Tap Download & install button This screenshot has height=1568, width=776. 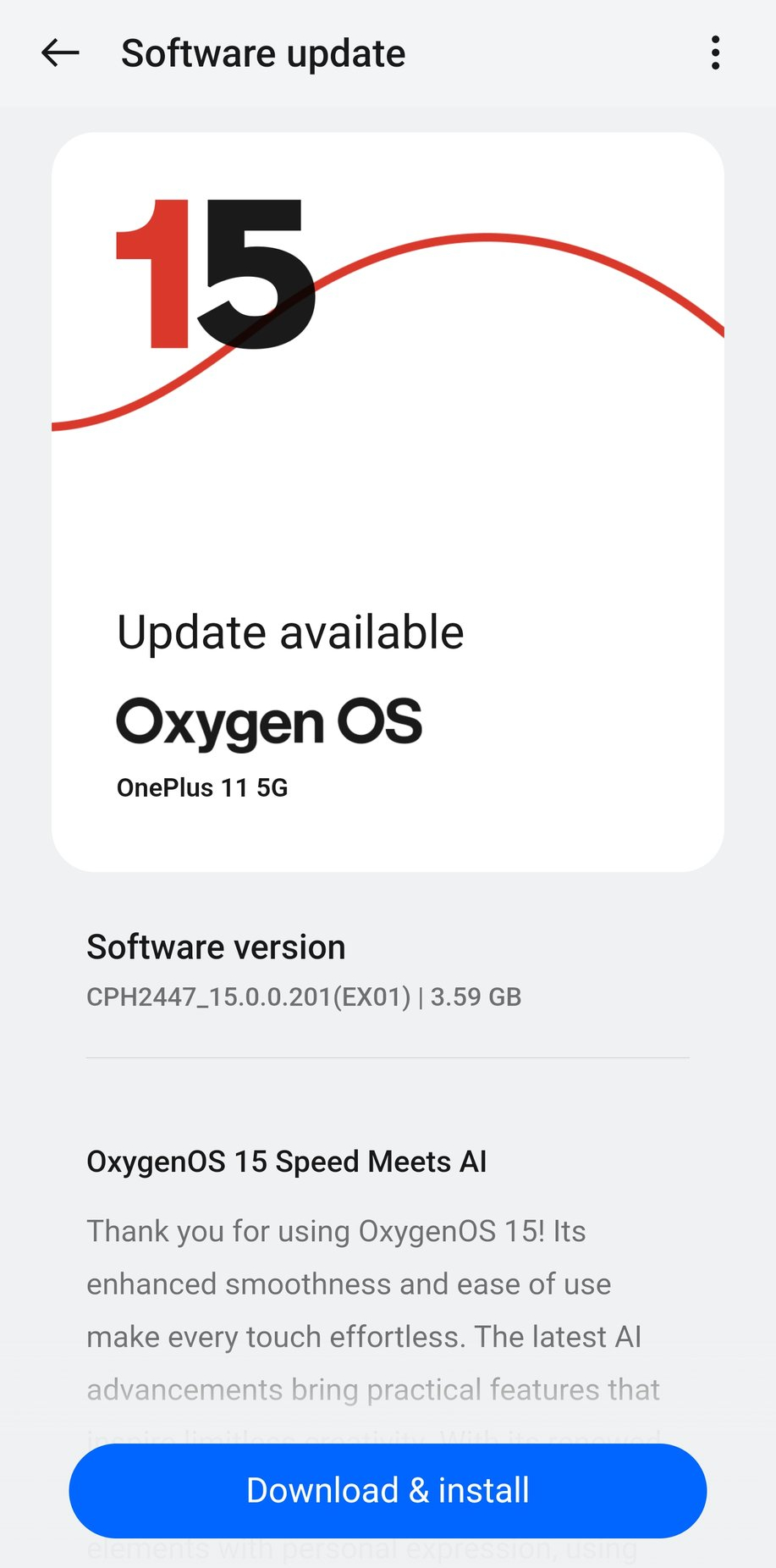388,1491
